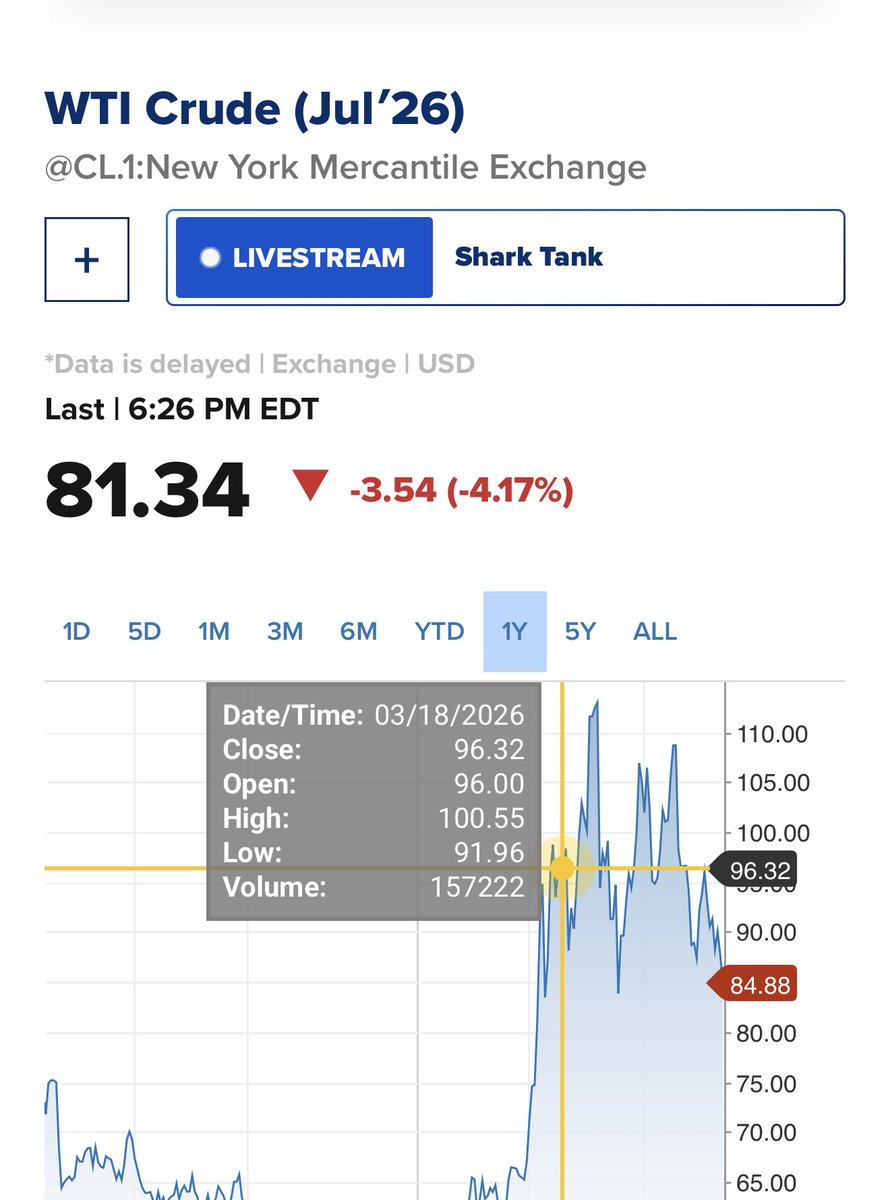Screen dimensions: 890x1200
Task: Switch chart range to 5D
Action: click(144, 632)
